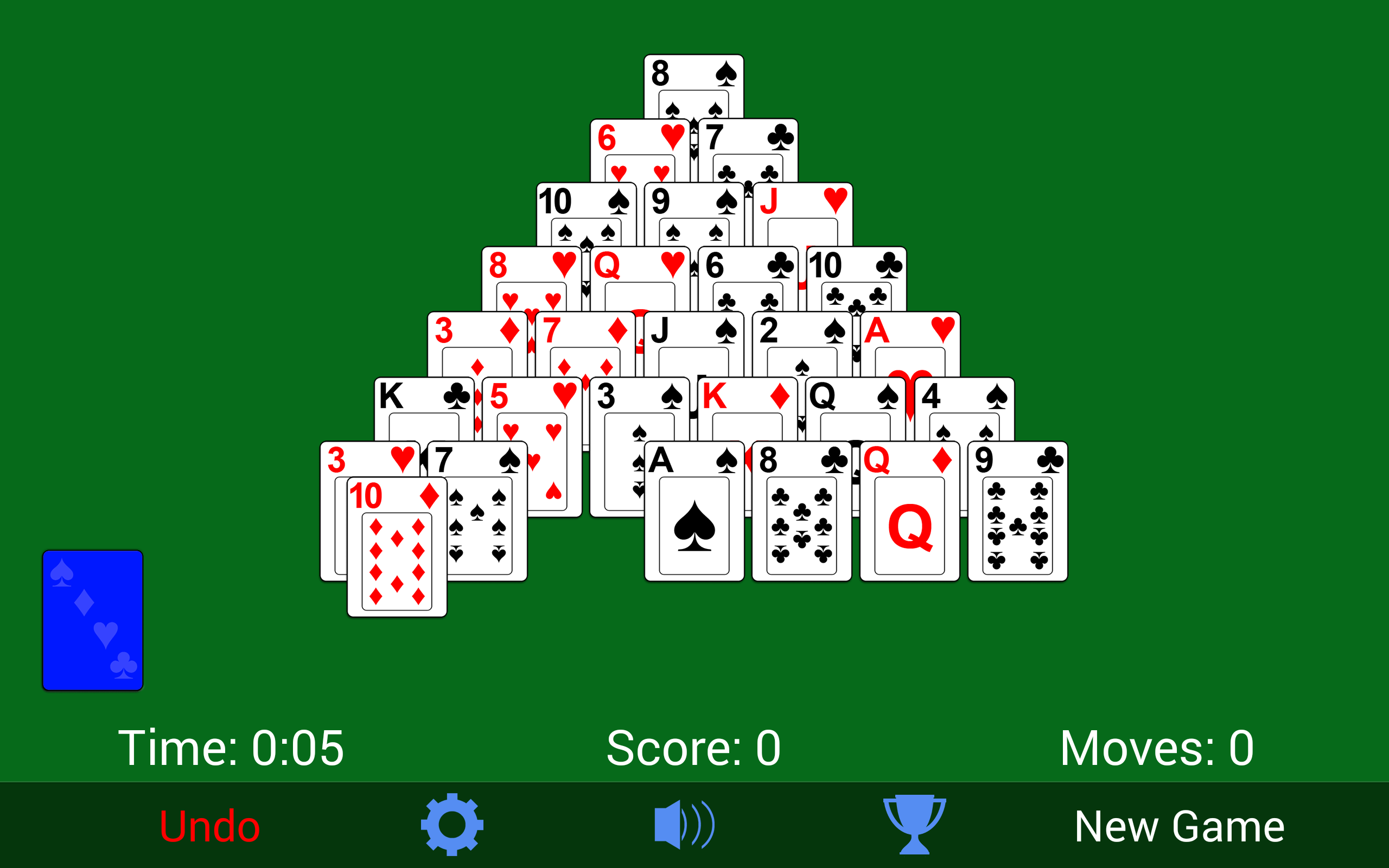This screenshot has height=868, width=1389.
Task: Start a New Game
Action: pos(1179,826)
